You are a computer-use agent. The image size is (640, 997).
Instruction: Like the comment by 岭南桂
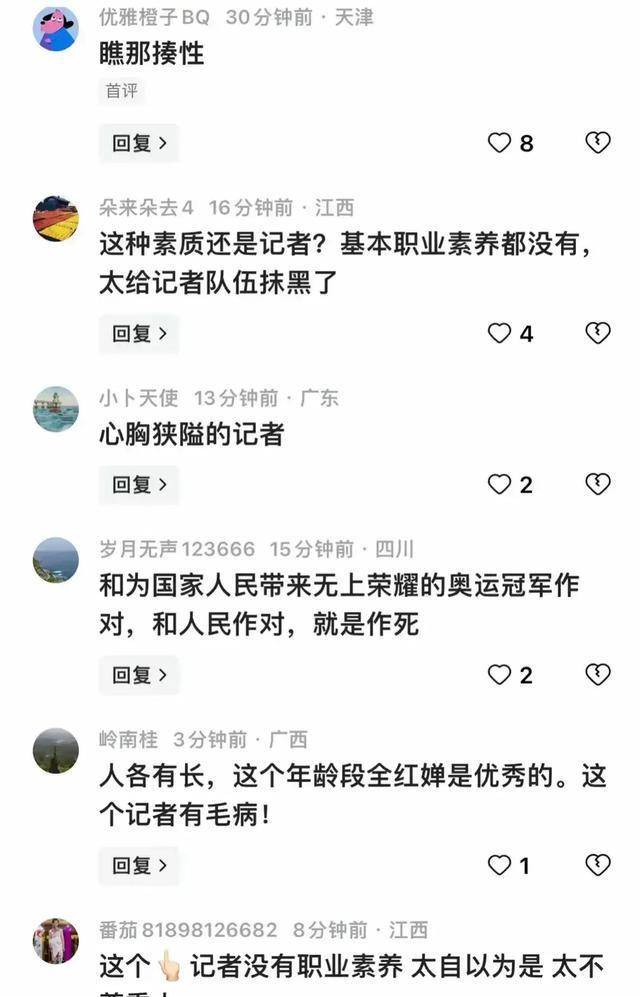pyautogui.click(x=499, y=865)
